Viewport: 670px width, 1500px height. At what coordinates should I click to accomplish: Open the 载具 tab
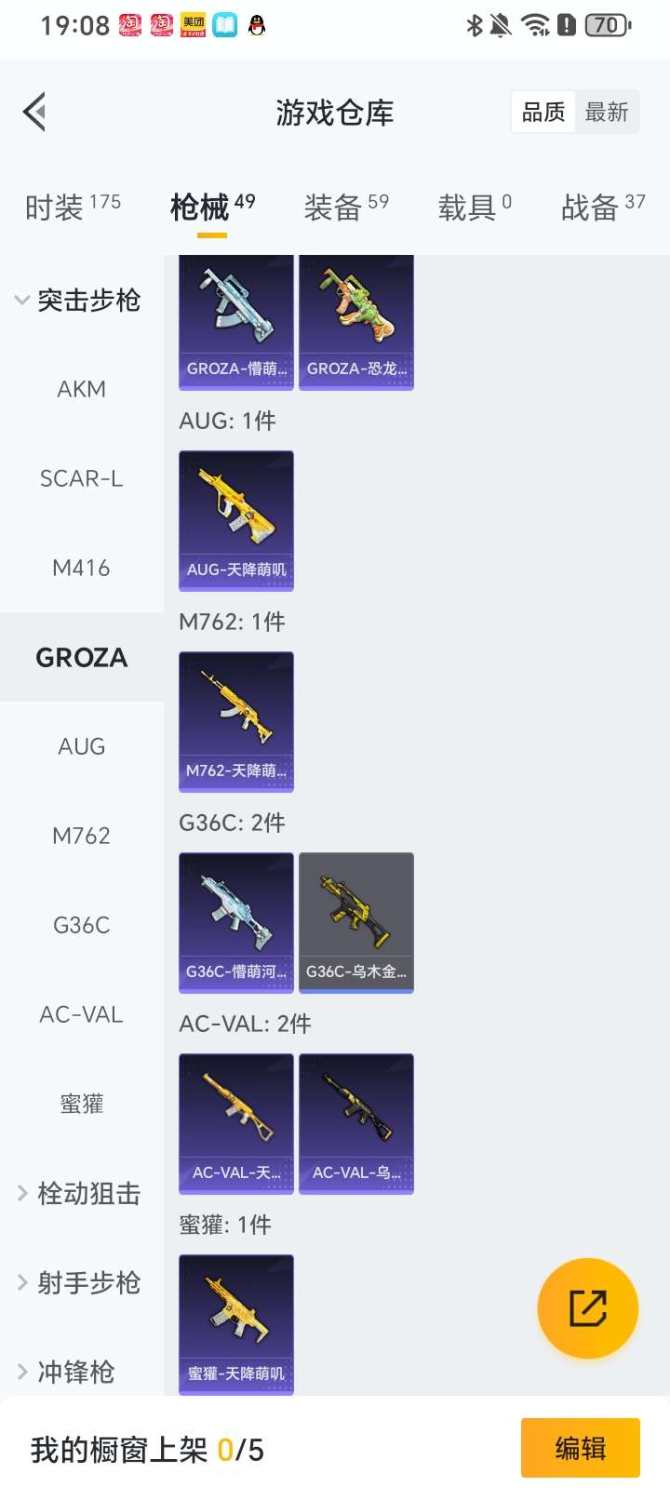pos(474,208)
